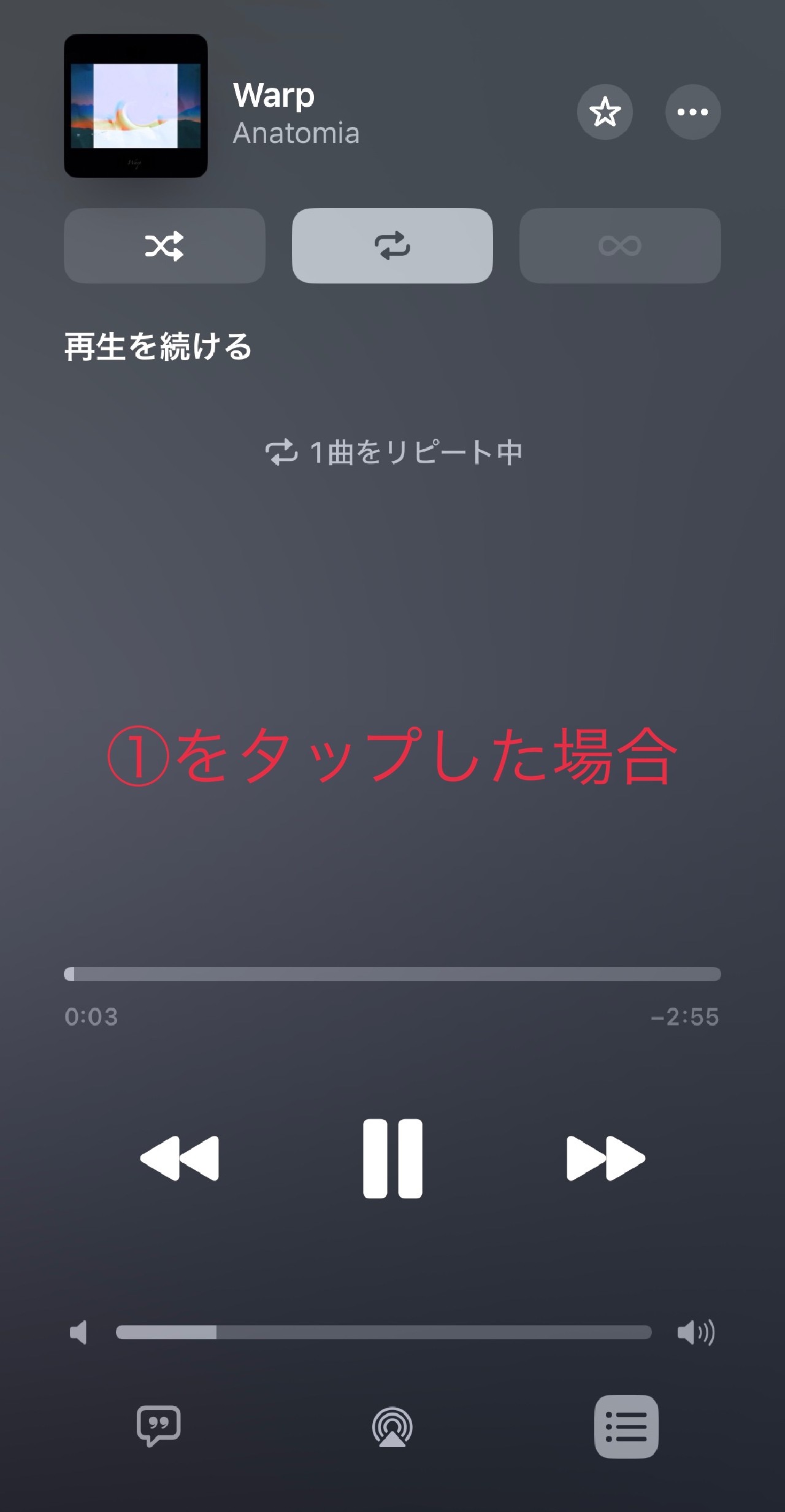
Task: Show song lyrics
Action: [158, 1425]
